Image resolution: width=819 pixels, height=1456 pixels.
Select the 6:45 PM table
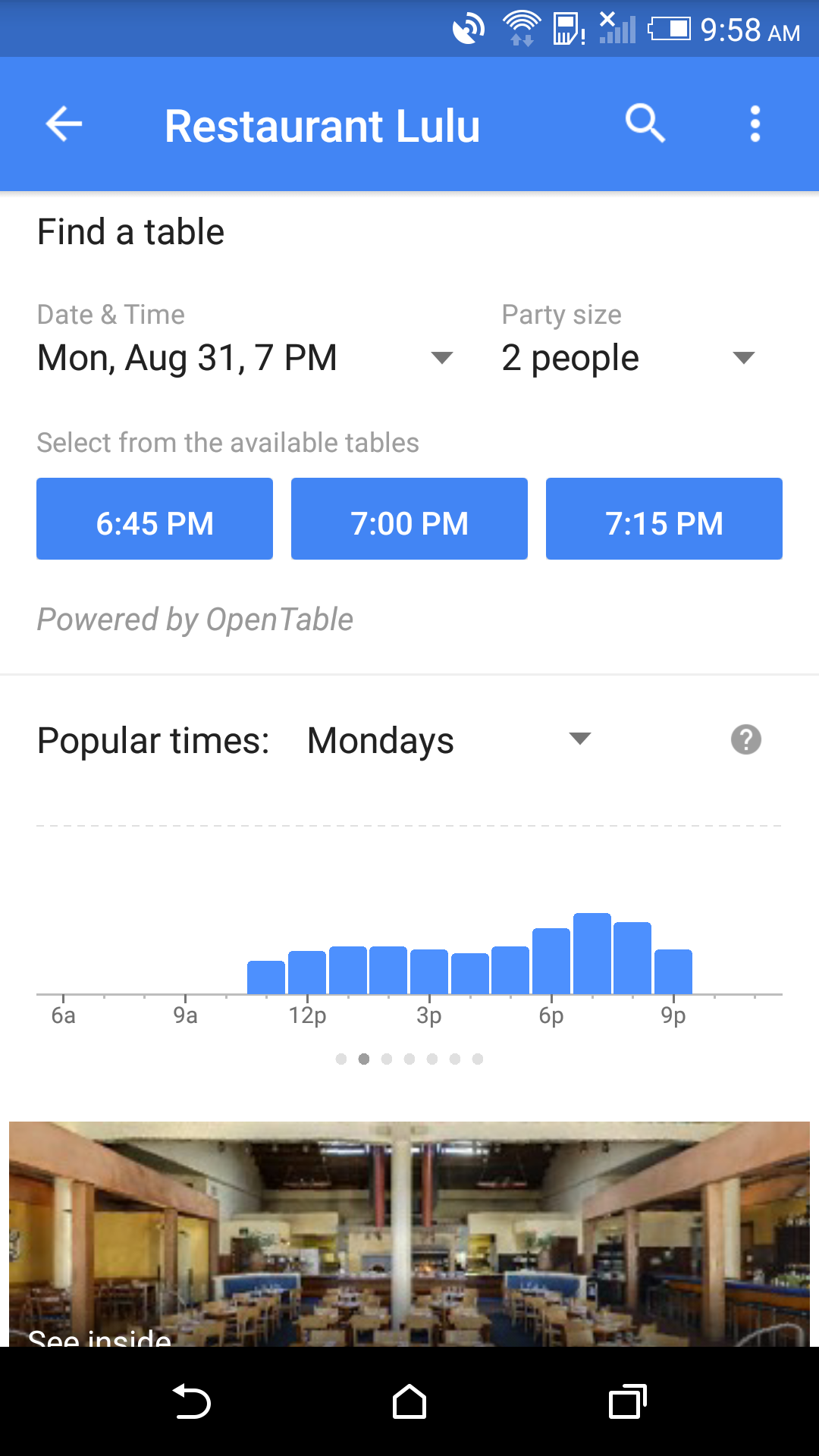pos(155,519)
